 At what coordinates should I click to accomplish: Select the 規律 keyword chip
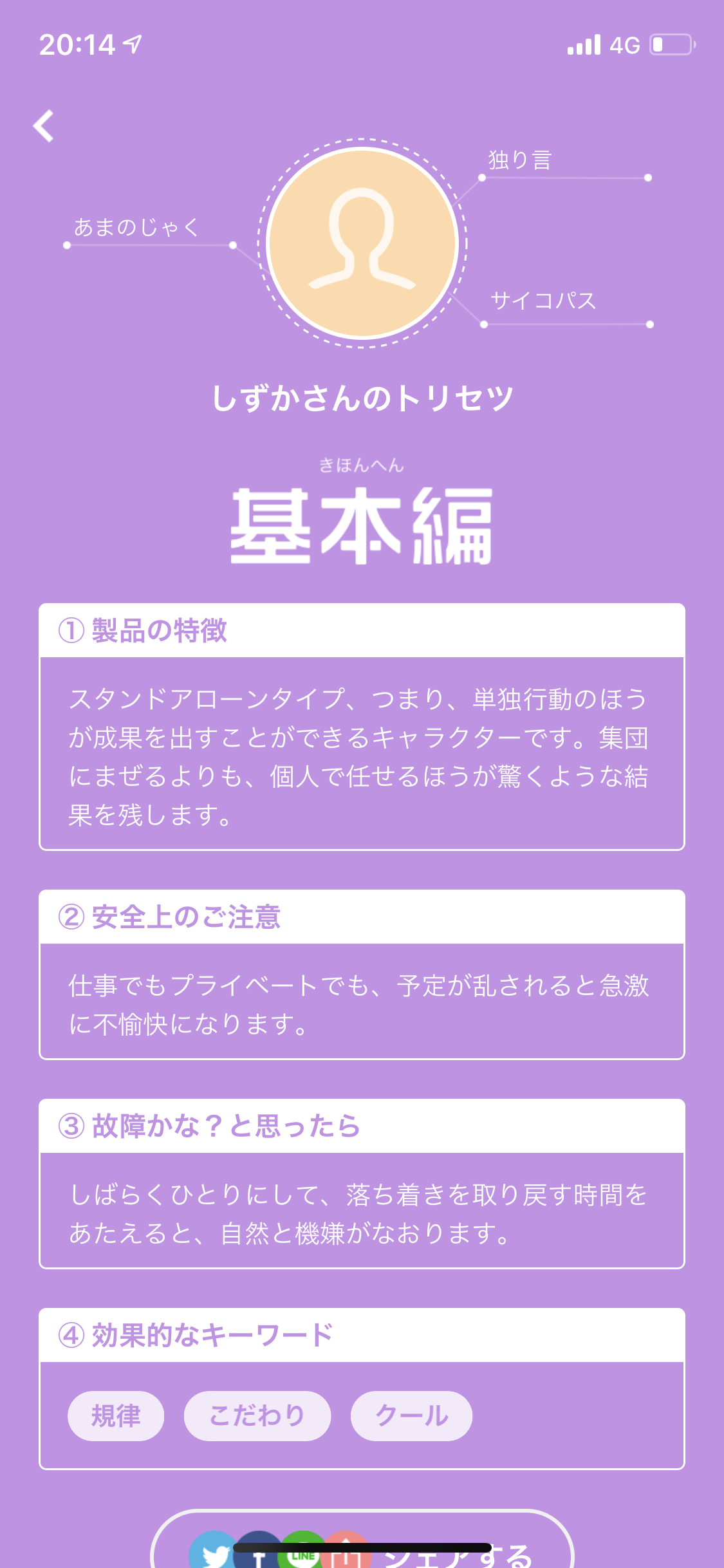pos(116,1416)
